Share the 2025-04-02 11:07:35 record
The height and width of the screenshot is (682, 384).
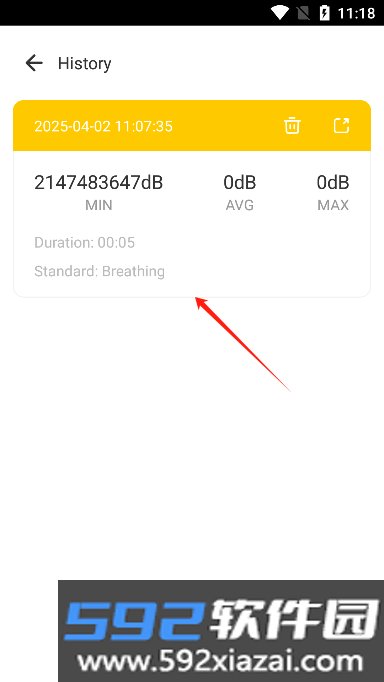(x=341, y=125)
